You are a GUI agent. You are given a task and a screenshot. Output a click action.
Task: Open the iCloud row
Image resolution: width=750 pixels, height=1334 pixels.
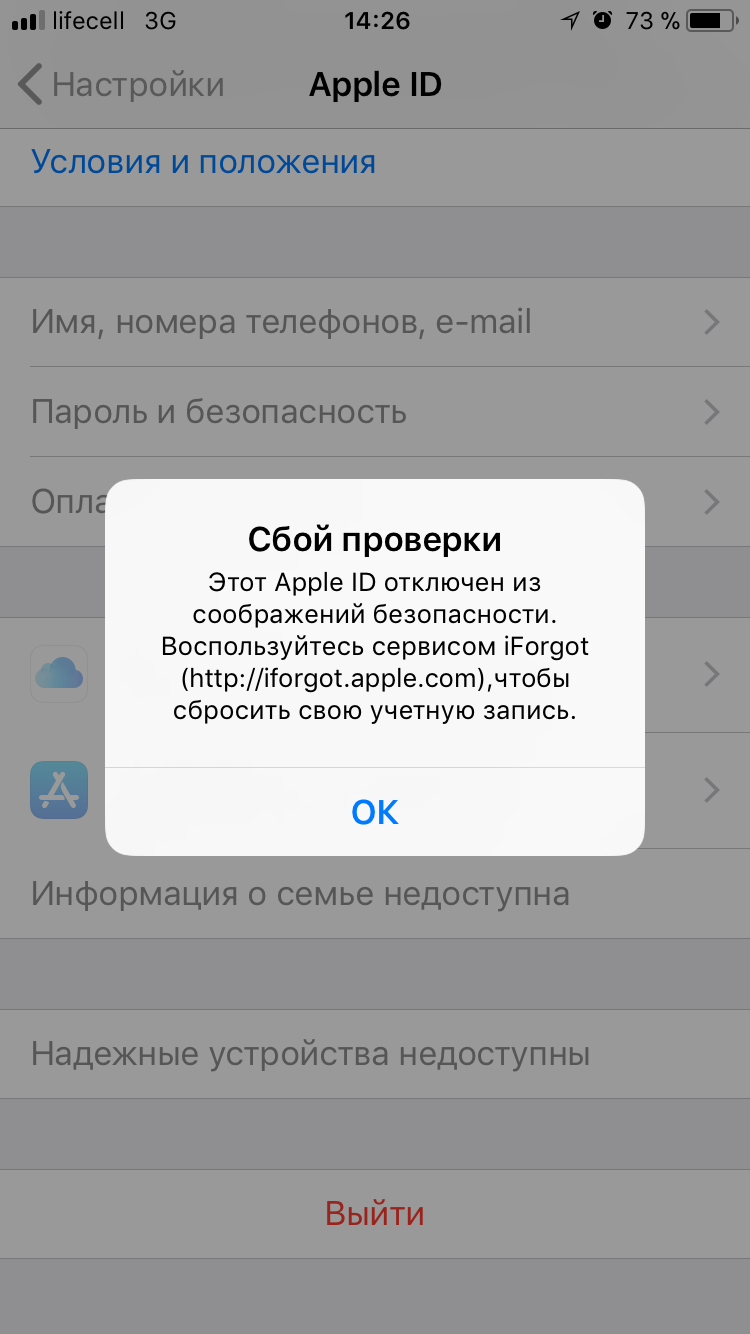pos(375,674)
